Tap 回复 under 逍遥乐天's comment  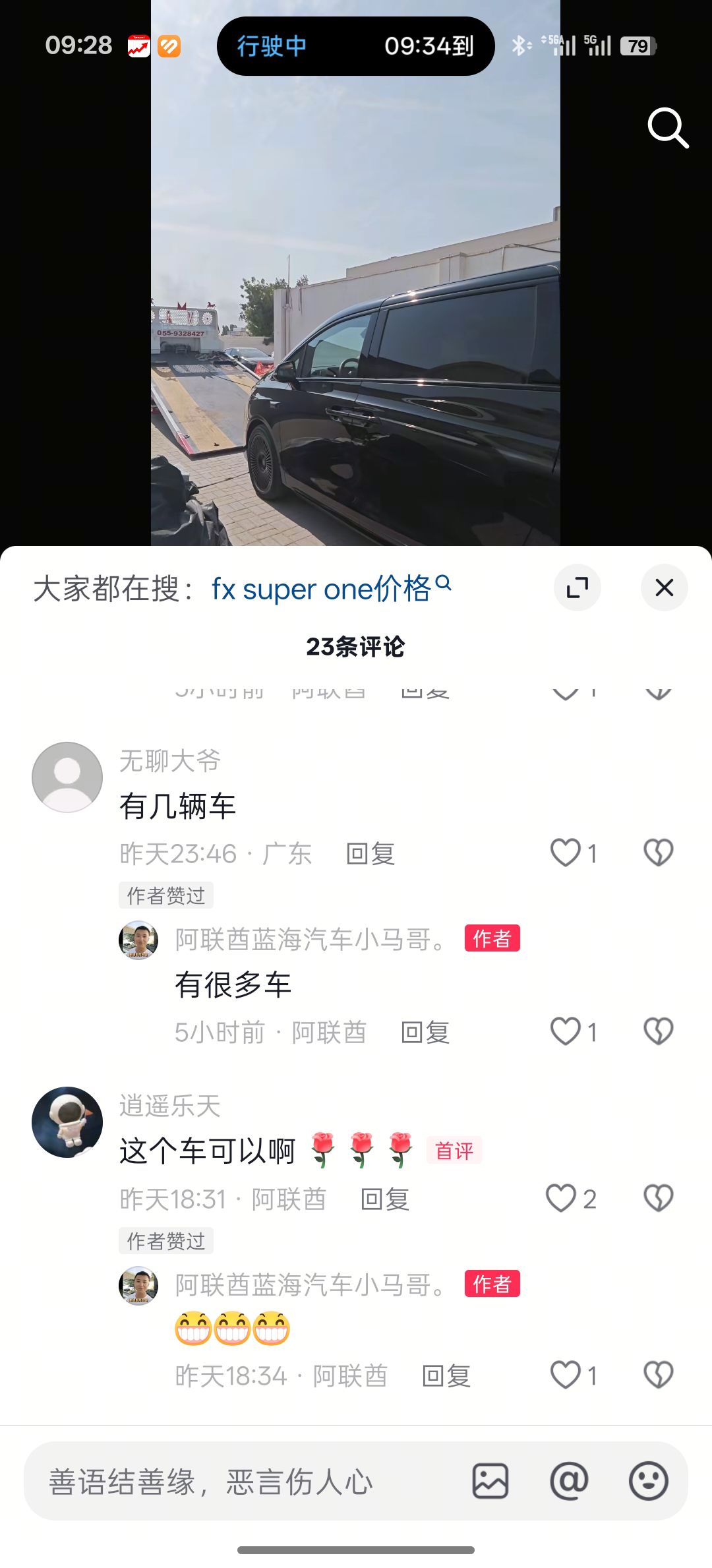[386, 1199]
